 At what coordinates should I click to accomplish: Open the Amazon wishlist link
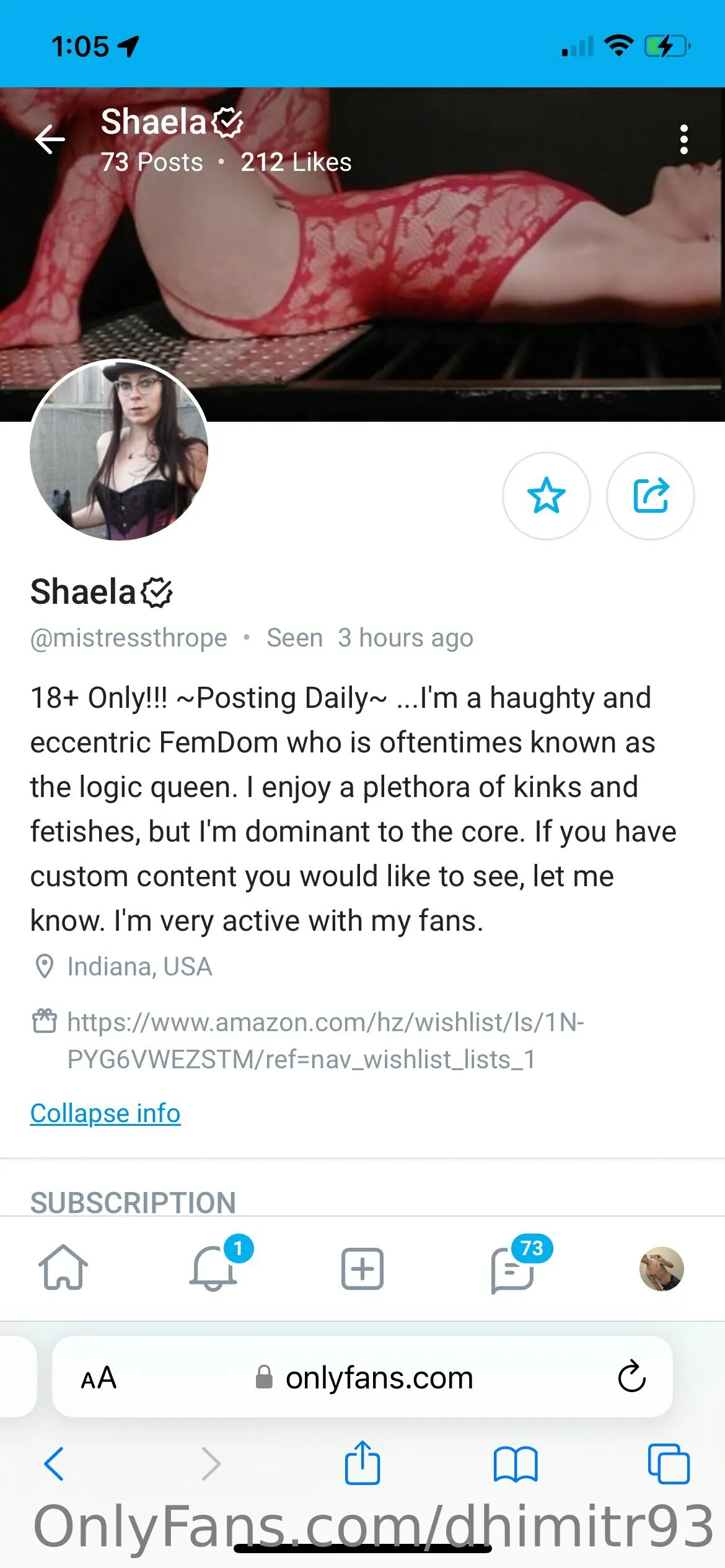325,1040
